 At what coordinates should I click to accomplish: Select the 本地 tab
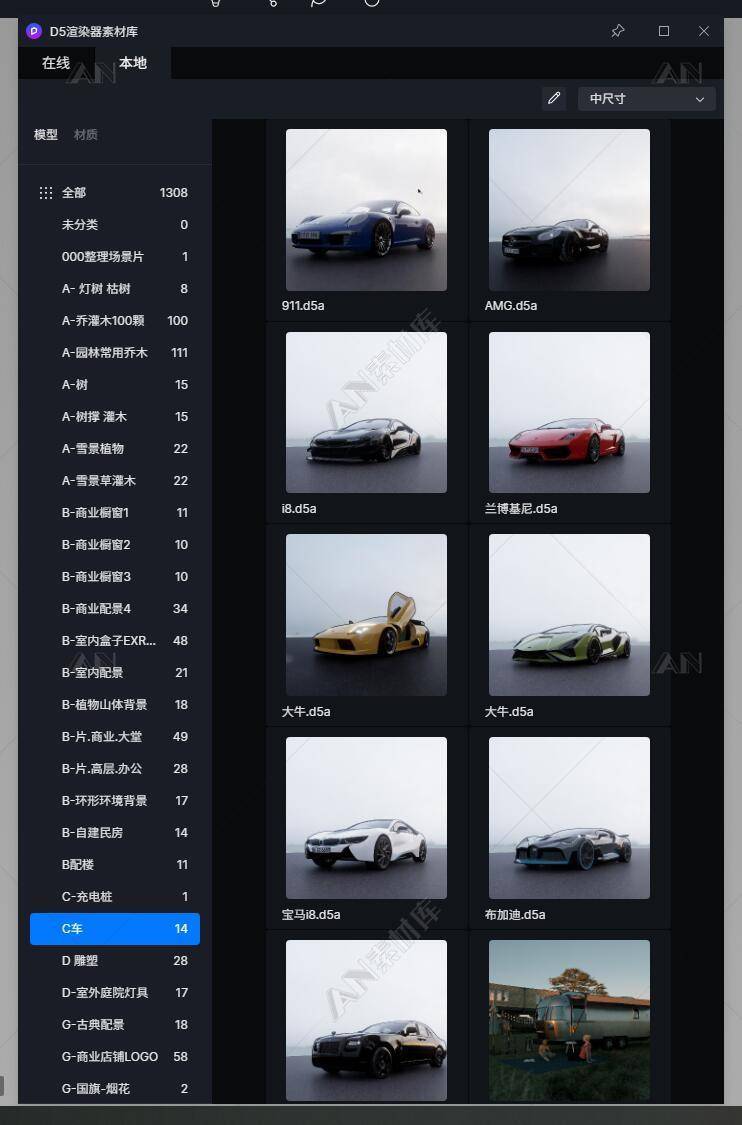(133, 63)
